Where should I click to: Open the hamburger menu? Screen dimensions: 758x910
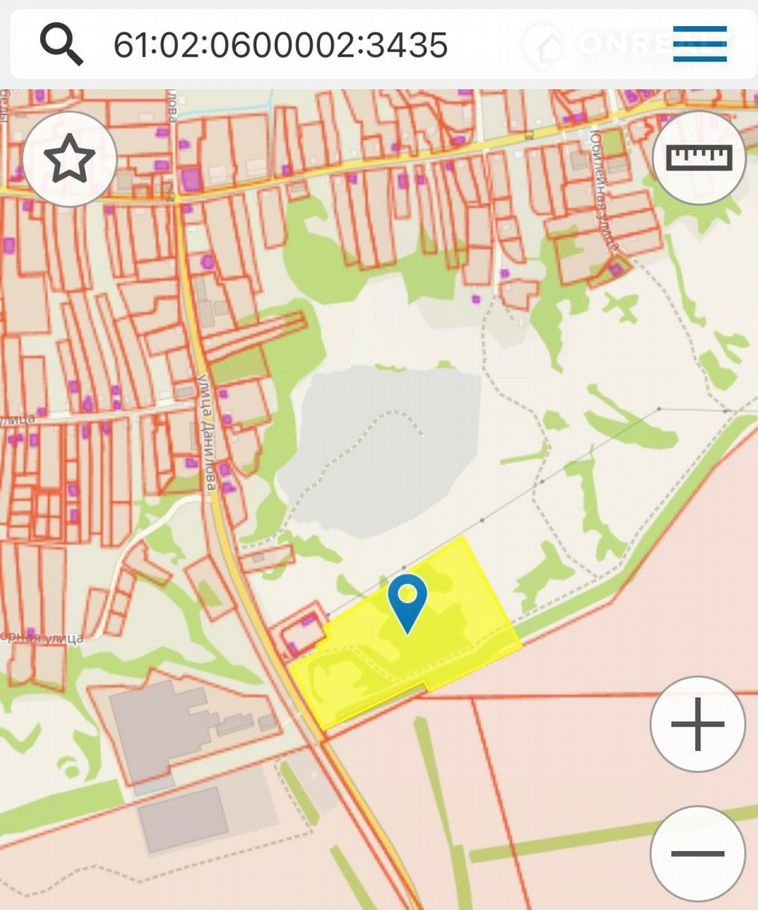click(699, 44)
